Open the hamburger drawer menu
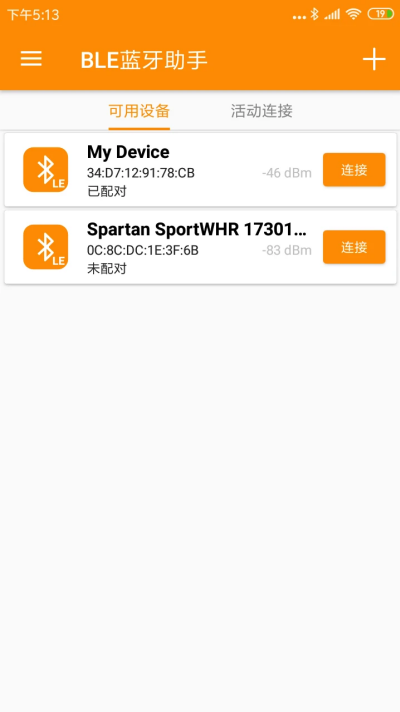400x712 pixels. (x=31, y=59)
